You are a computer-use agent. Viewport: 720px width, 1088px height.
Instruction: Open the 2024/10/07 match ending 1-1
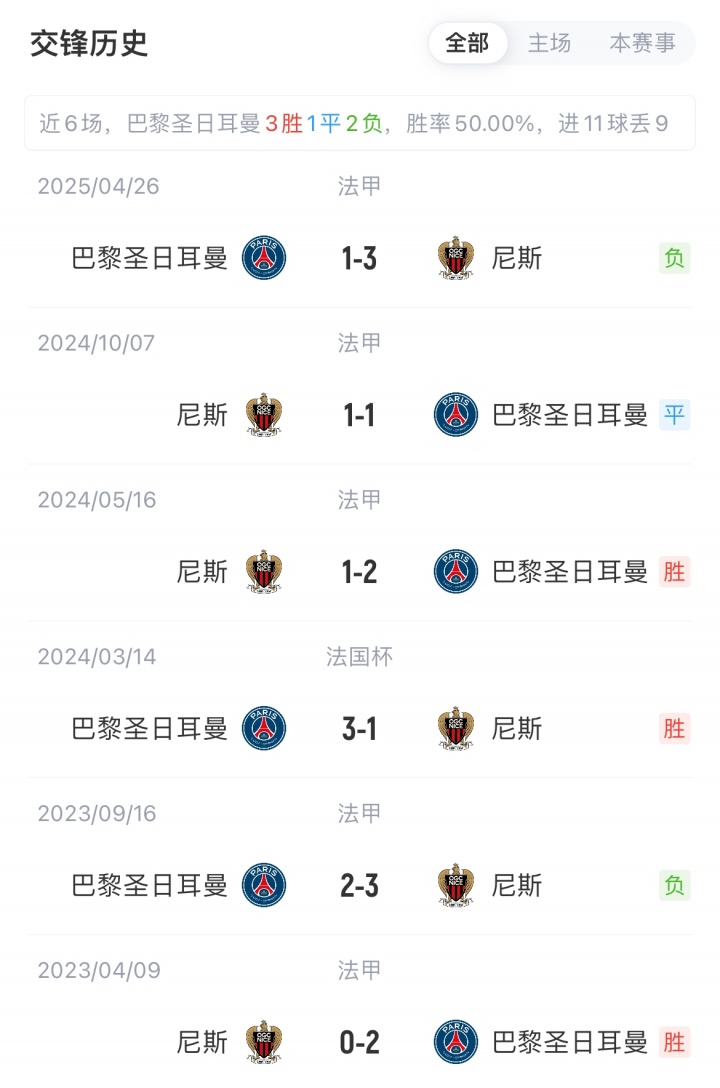(359, 415)
